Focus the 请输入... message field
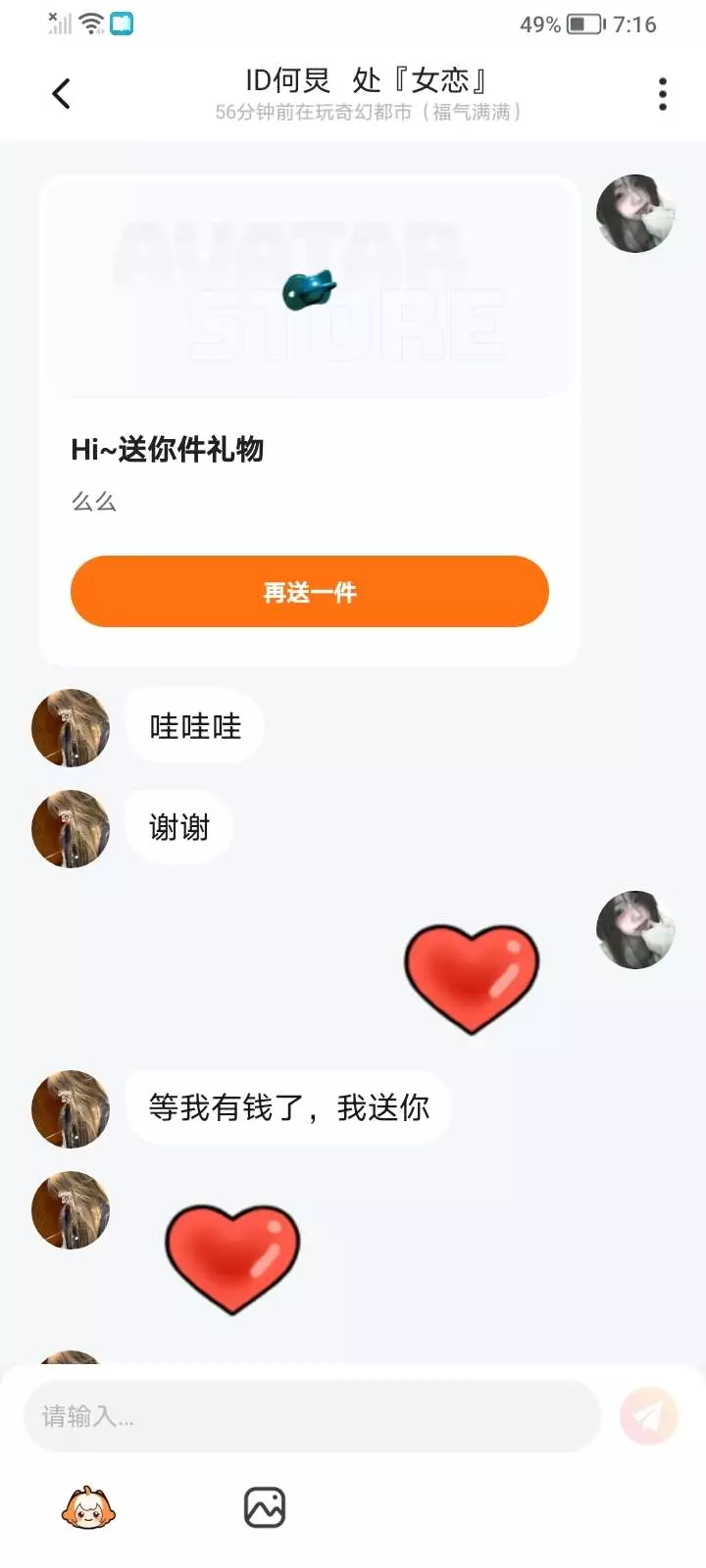This screenshot has width=706, height=1568. (312, 1416)
